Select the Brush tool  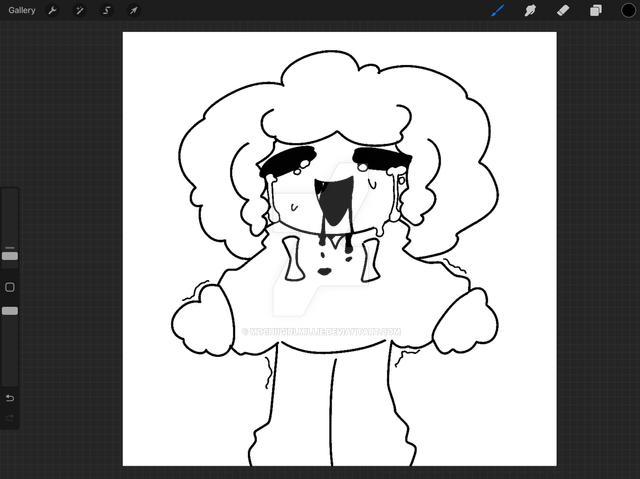click(x=497, y=10)
